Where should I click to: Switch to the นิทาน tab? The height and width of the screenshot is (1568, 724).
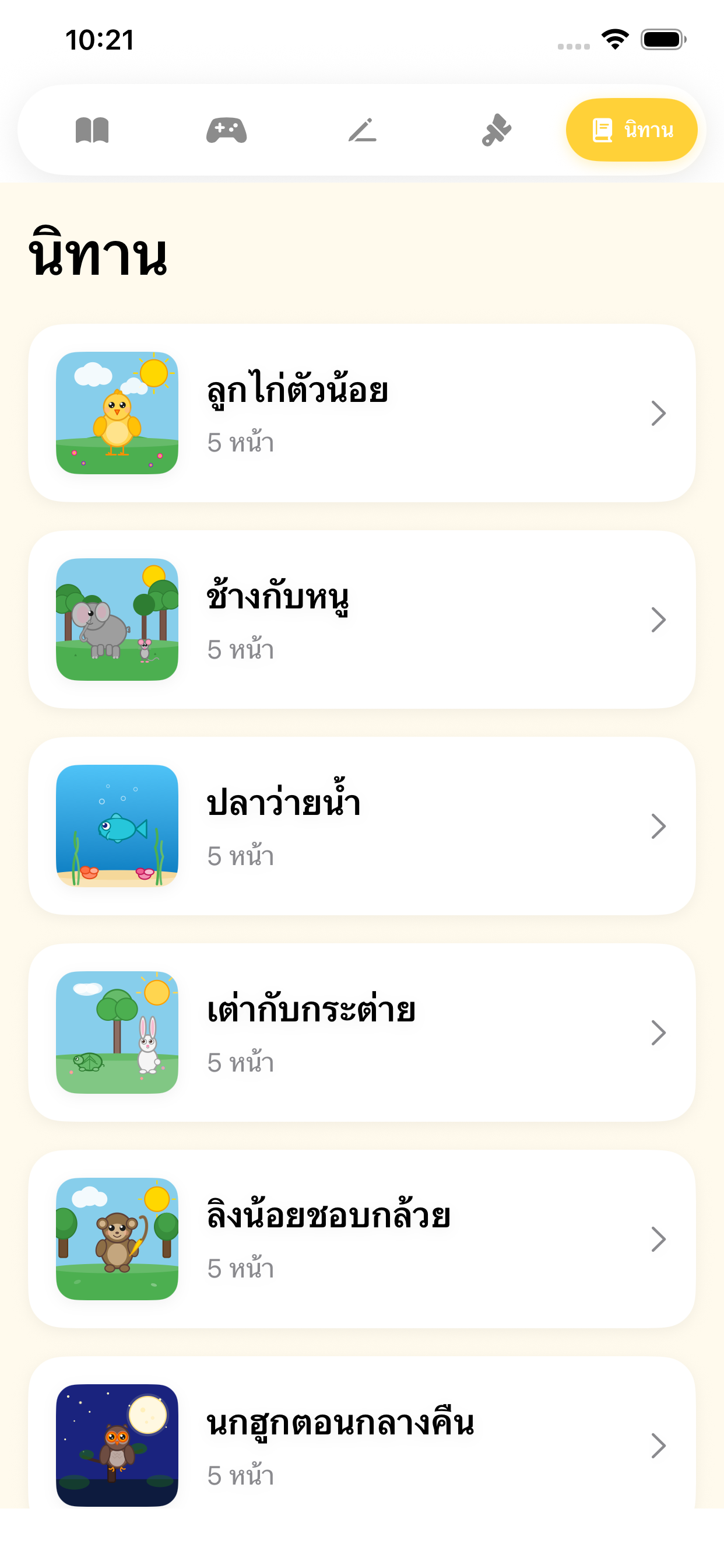(x=631, y=129)
